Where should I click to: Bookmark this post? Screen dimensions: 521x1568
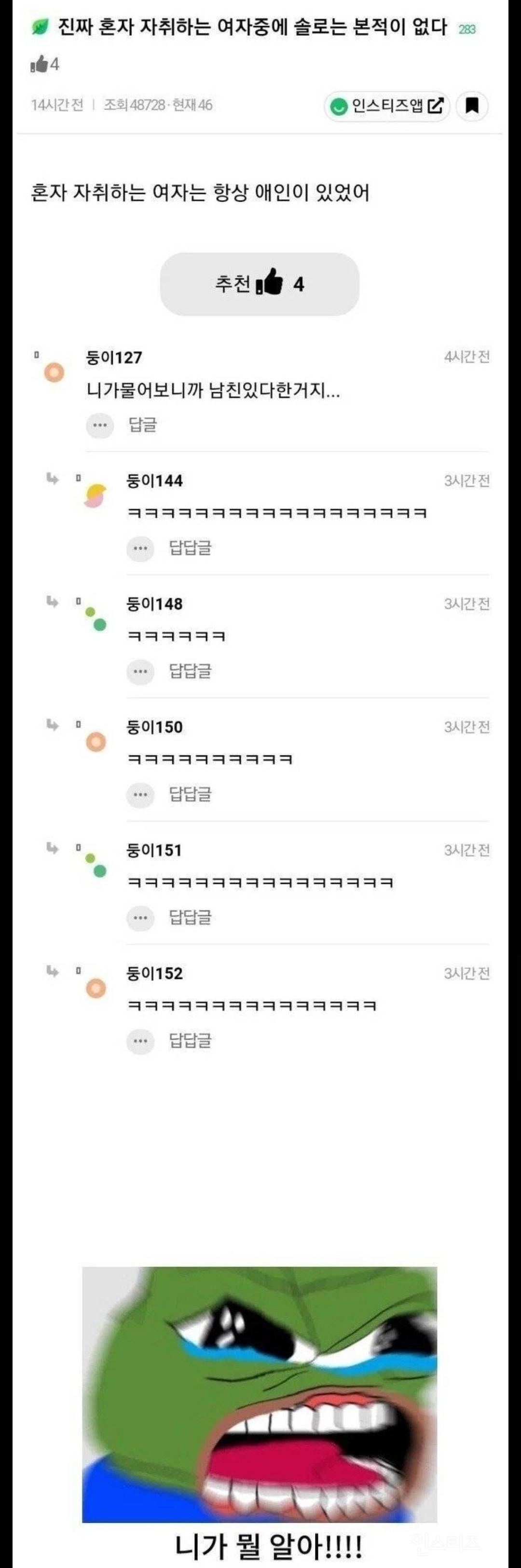point(472,106)
